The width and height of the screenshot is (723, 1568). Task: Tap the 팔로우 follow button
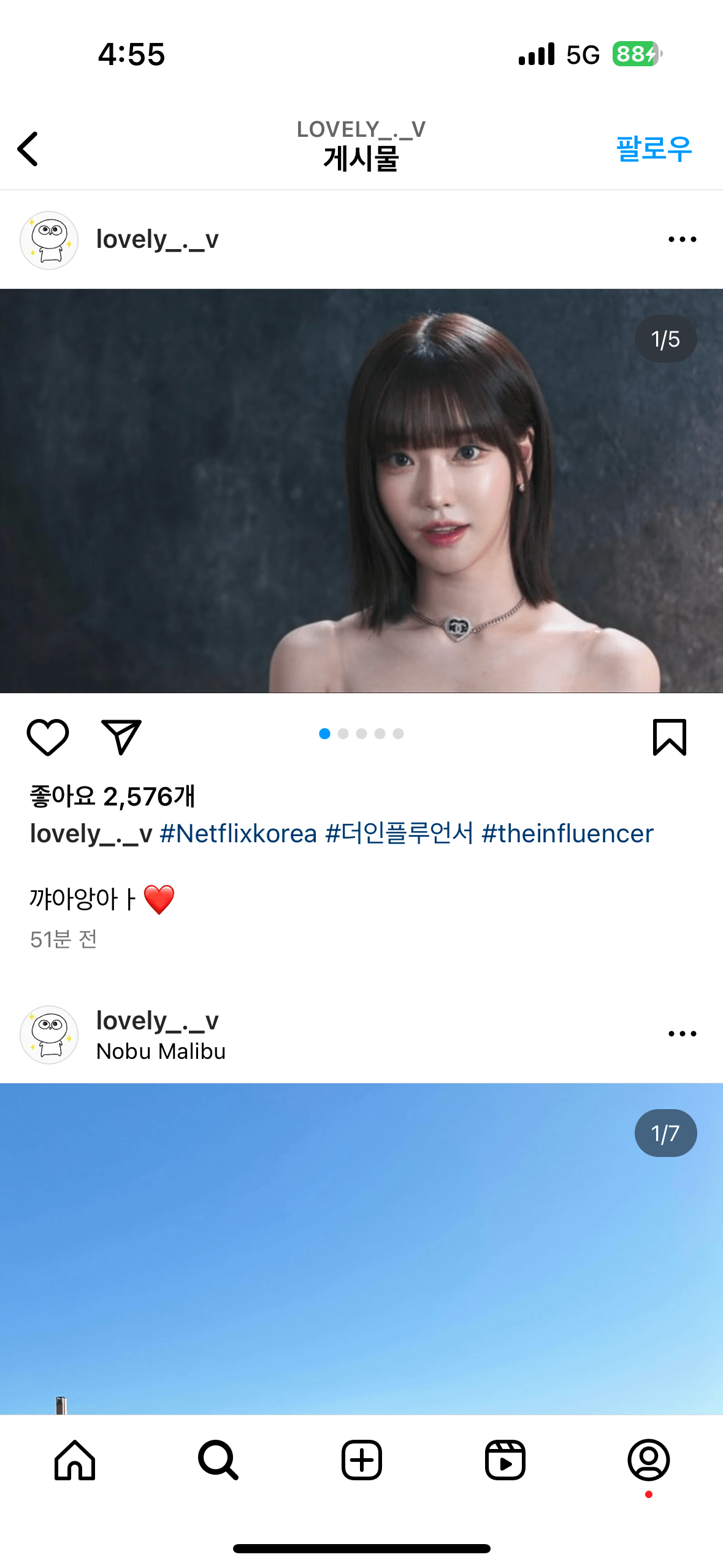click(x=654, y=149)
